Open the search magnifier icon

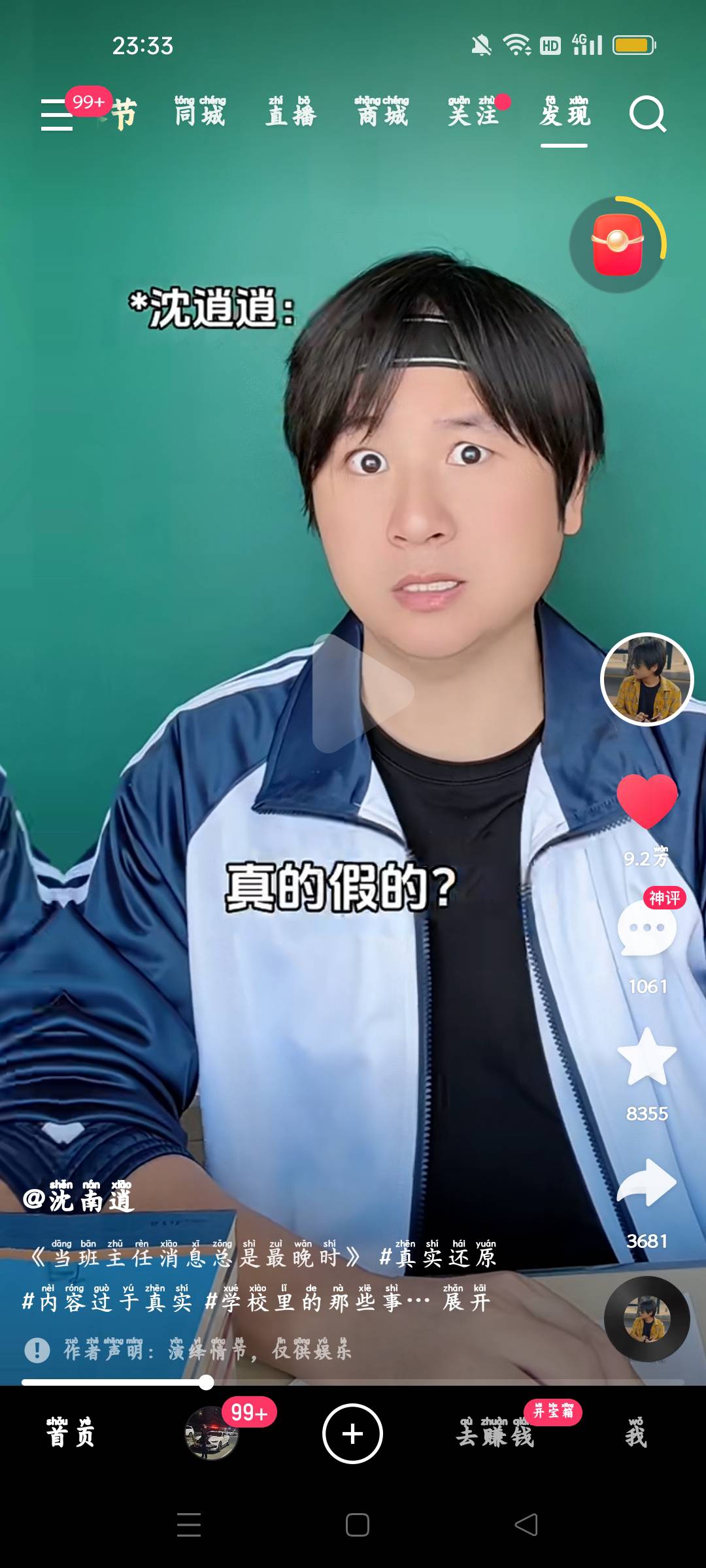click(x=647, y=115)
